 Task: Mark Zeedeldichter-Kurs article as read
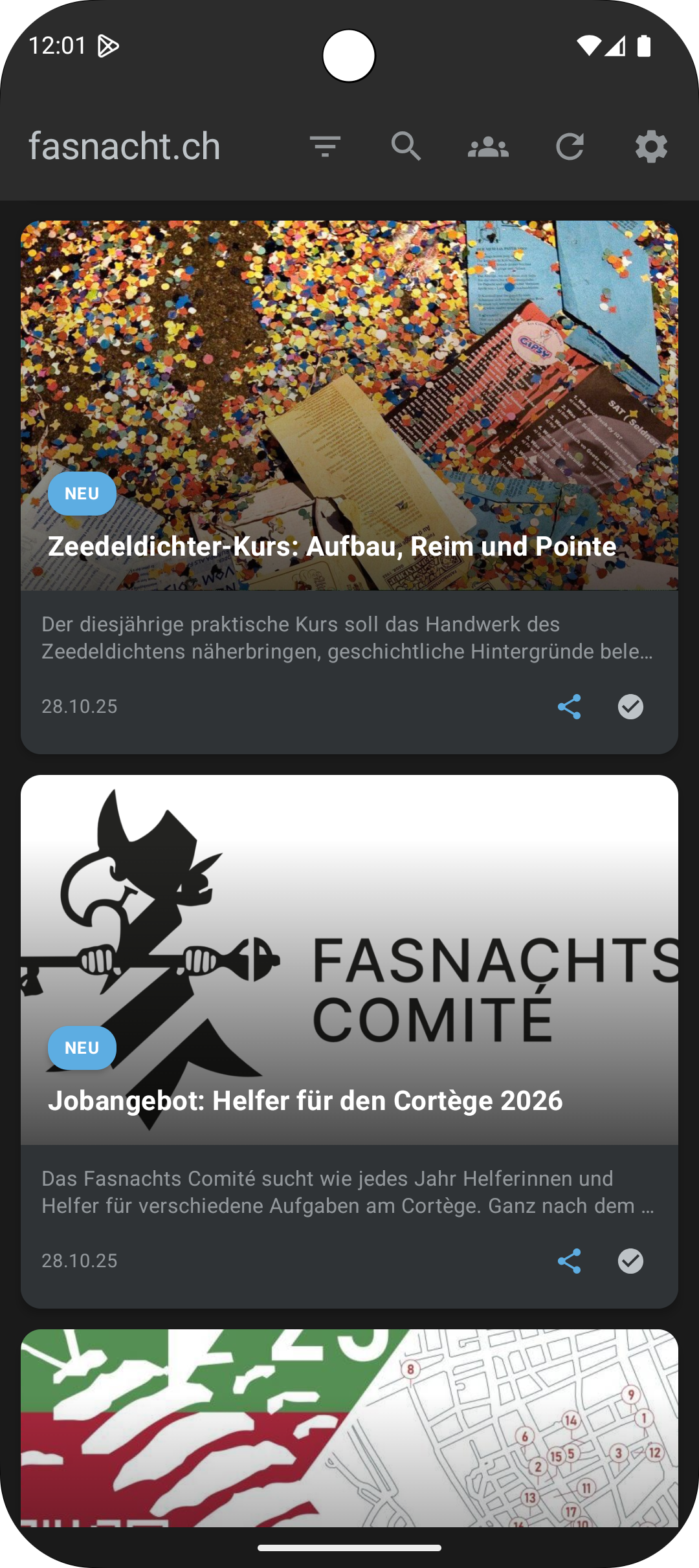630,706
